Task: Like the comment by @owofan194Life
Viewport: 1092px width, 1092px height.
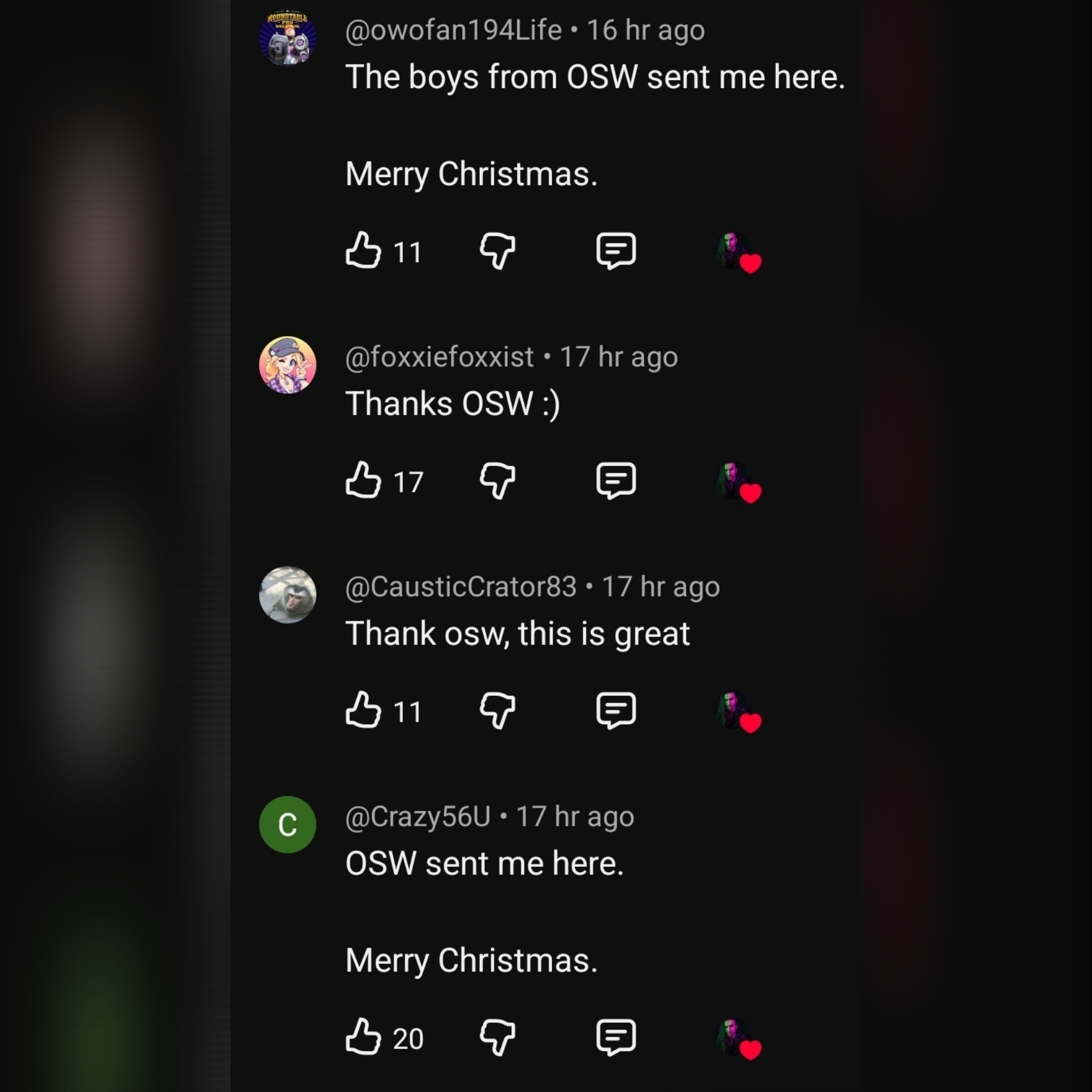Action: 363,250
